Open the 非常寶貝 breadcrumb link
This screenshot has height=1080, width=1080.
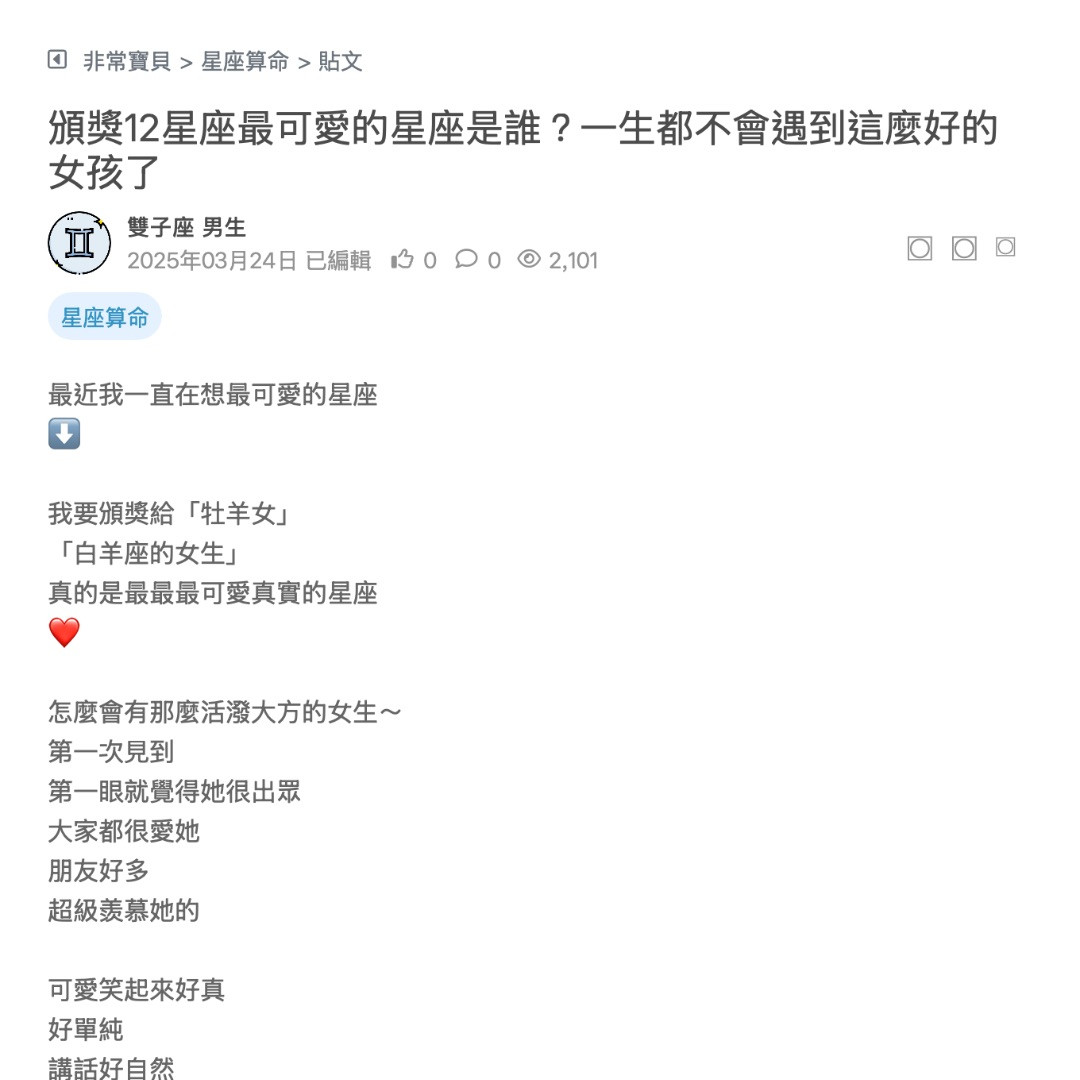(x=126, y=62)
